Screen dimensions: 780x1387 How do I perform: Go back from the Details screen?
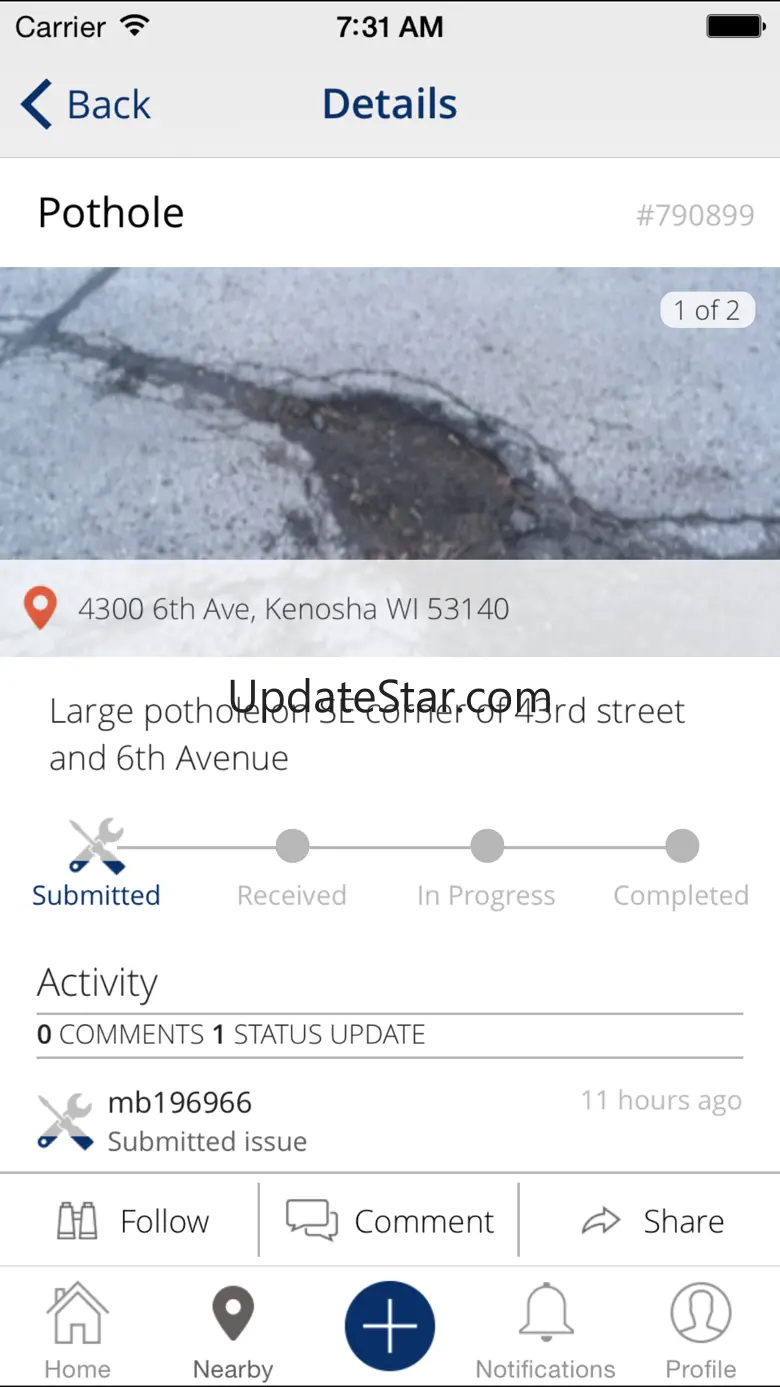[x=86, y=105]
